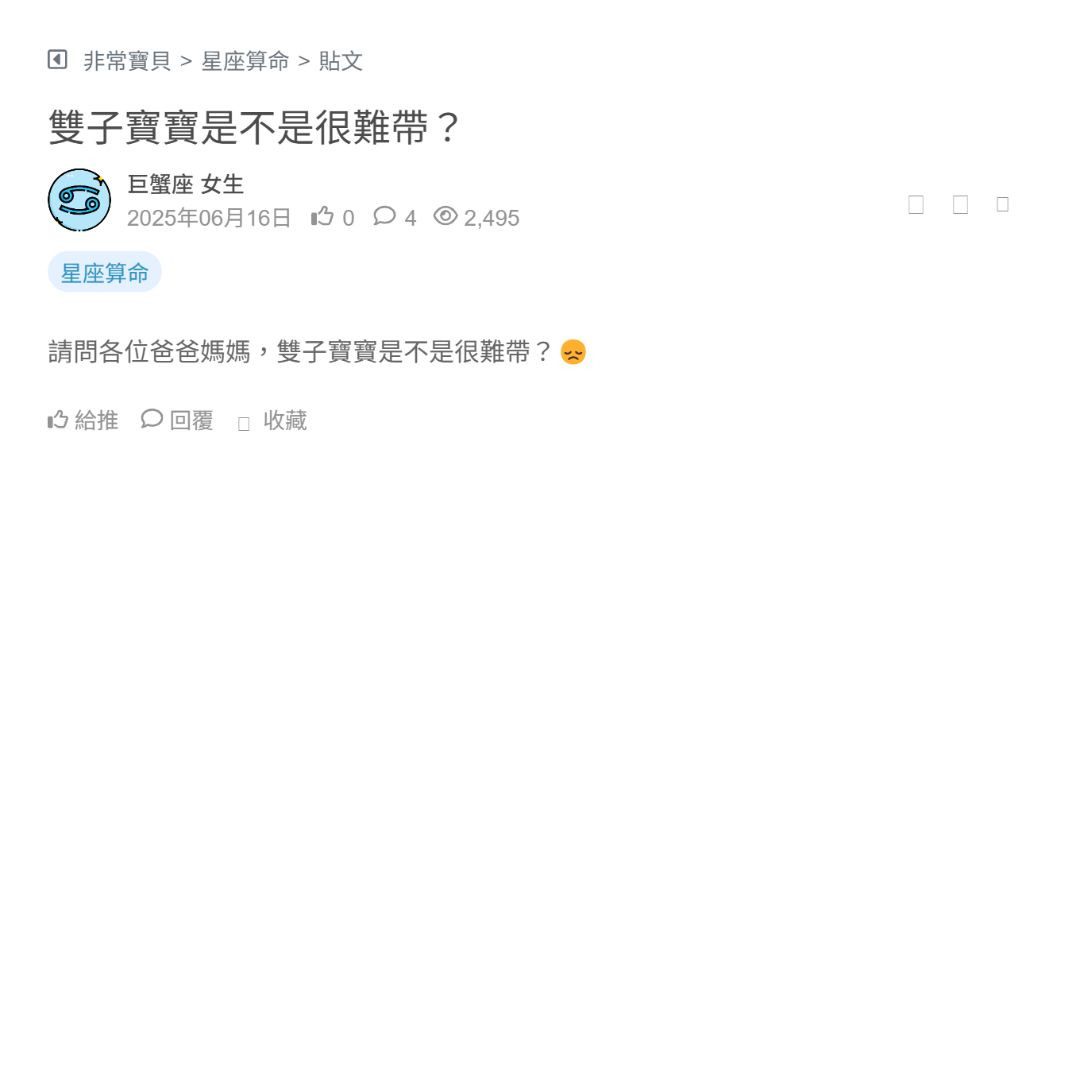
Task: Tap 回覆 to reply to the post
Action: pos(178,420)
